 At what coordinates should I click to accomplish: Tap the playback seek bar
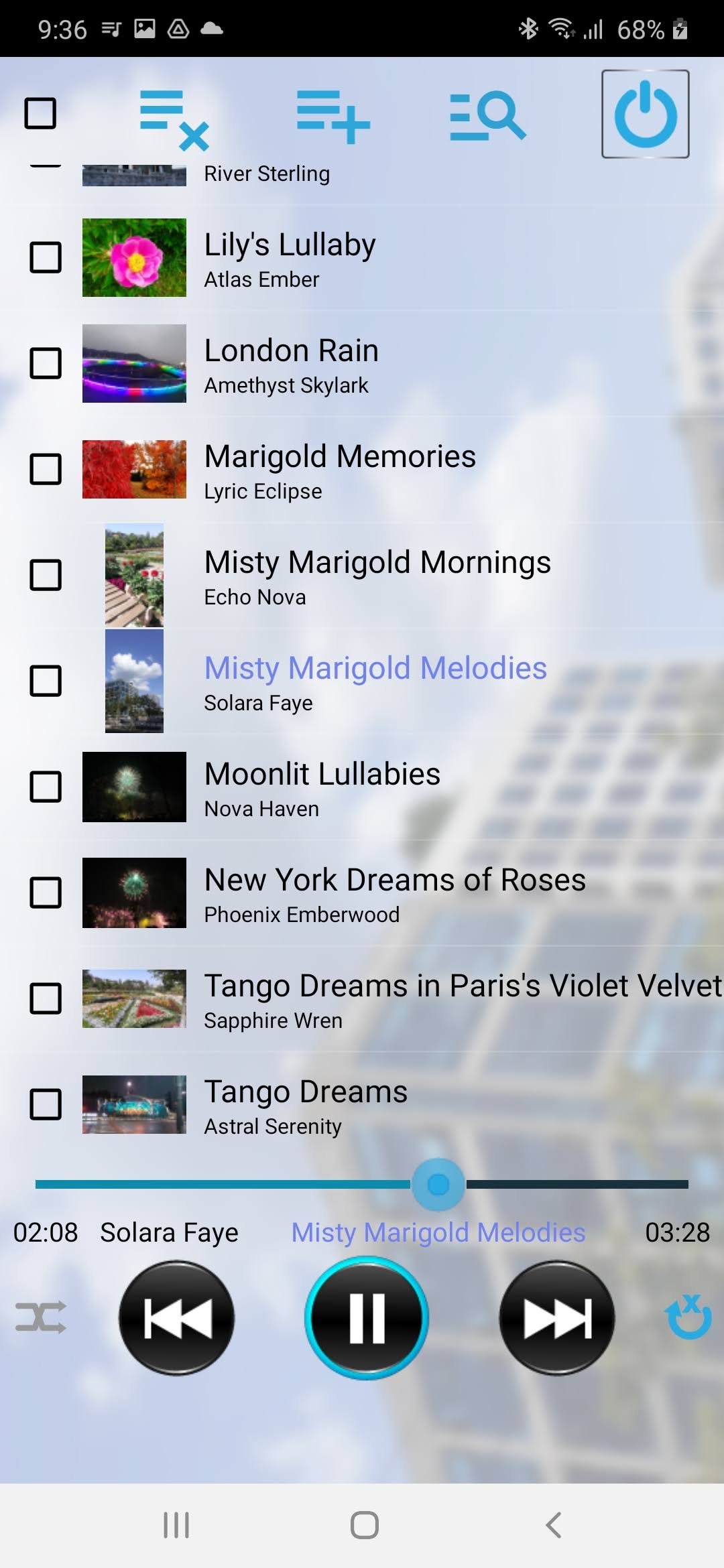362,1185
